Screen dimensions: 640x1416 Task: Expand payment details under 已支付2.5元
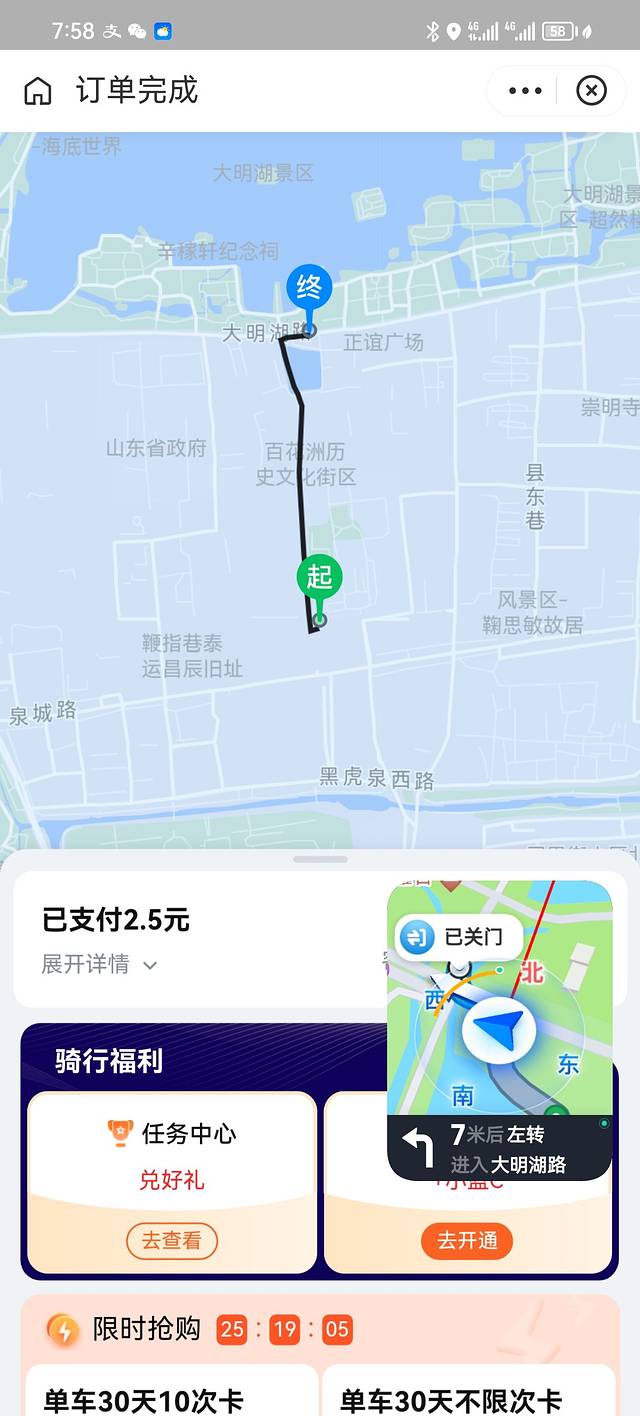point(100,964)
